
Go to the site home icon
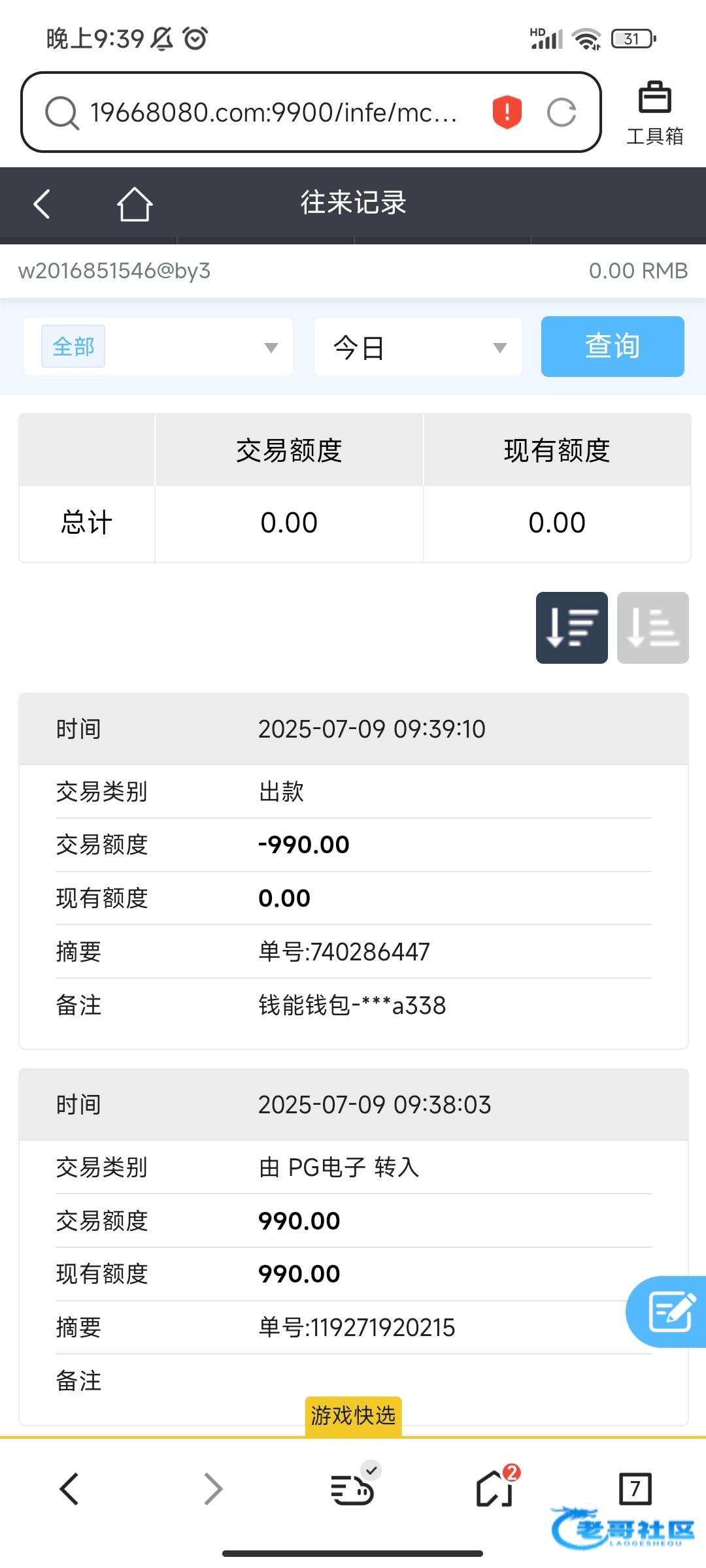point(135,204)
